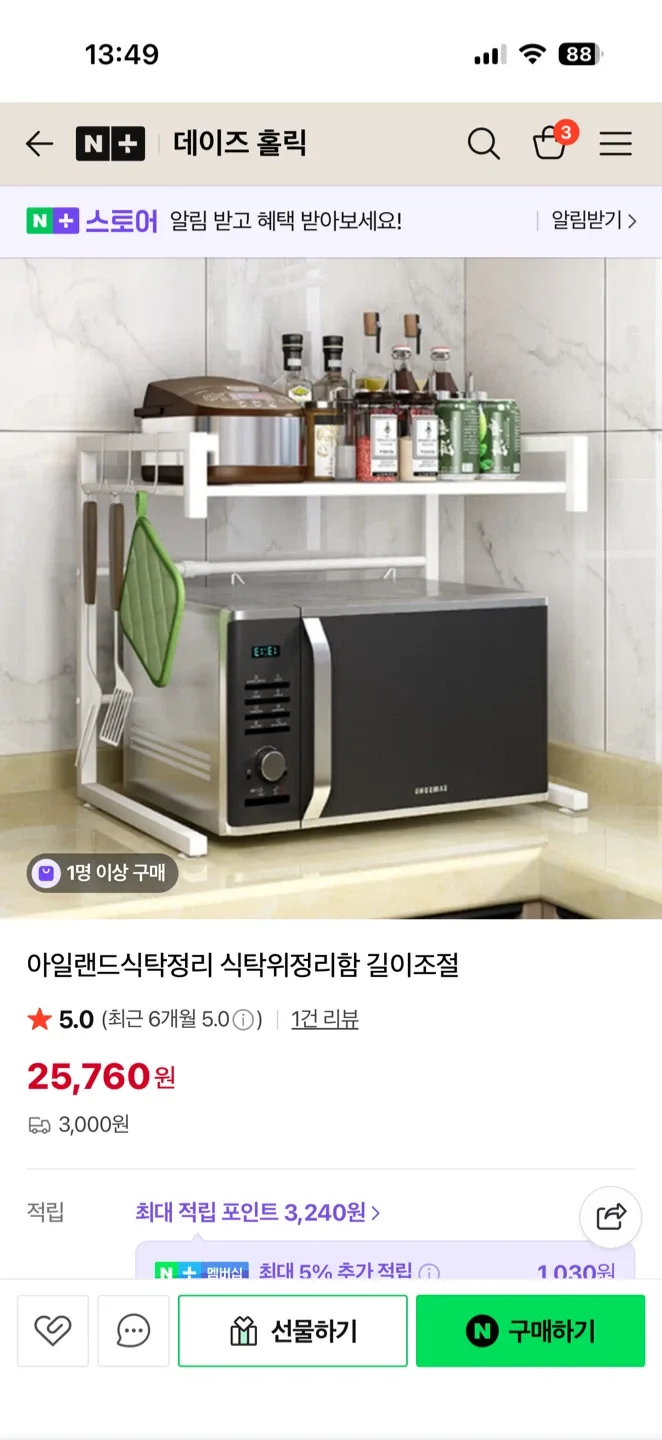
Task: Open the chat inquiry icon
Action: [133, 1330]
